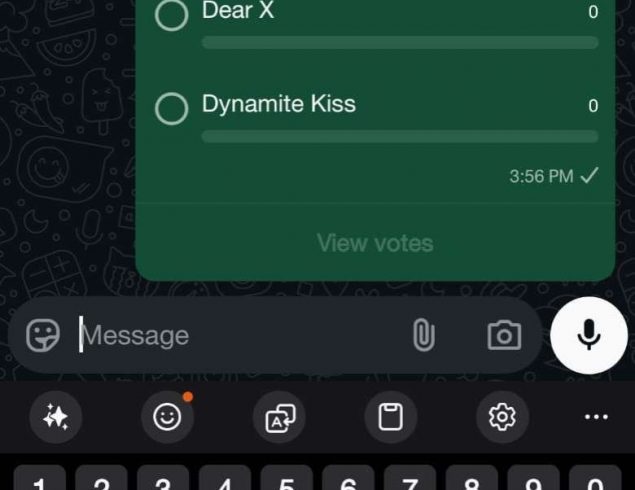Open the keyboard emoji panel
Viewport: 635px width, 490px height.
(167, 417)
